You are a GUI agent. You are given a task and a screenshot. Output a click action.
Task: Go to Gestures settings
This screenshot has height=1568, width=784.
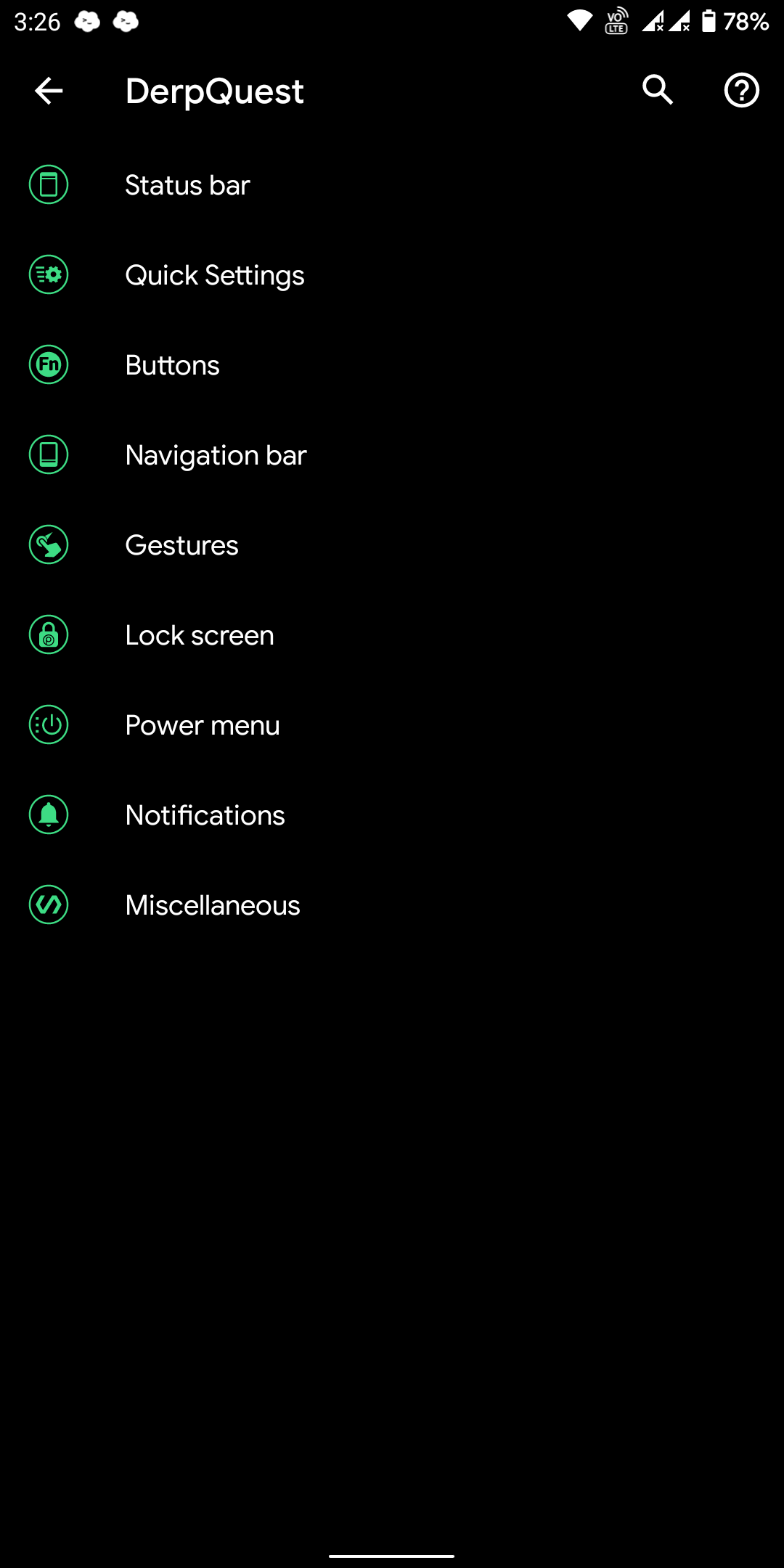coord(392,544)
